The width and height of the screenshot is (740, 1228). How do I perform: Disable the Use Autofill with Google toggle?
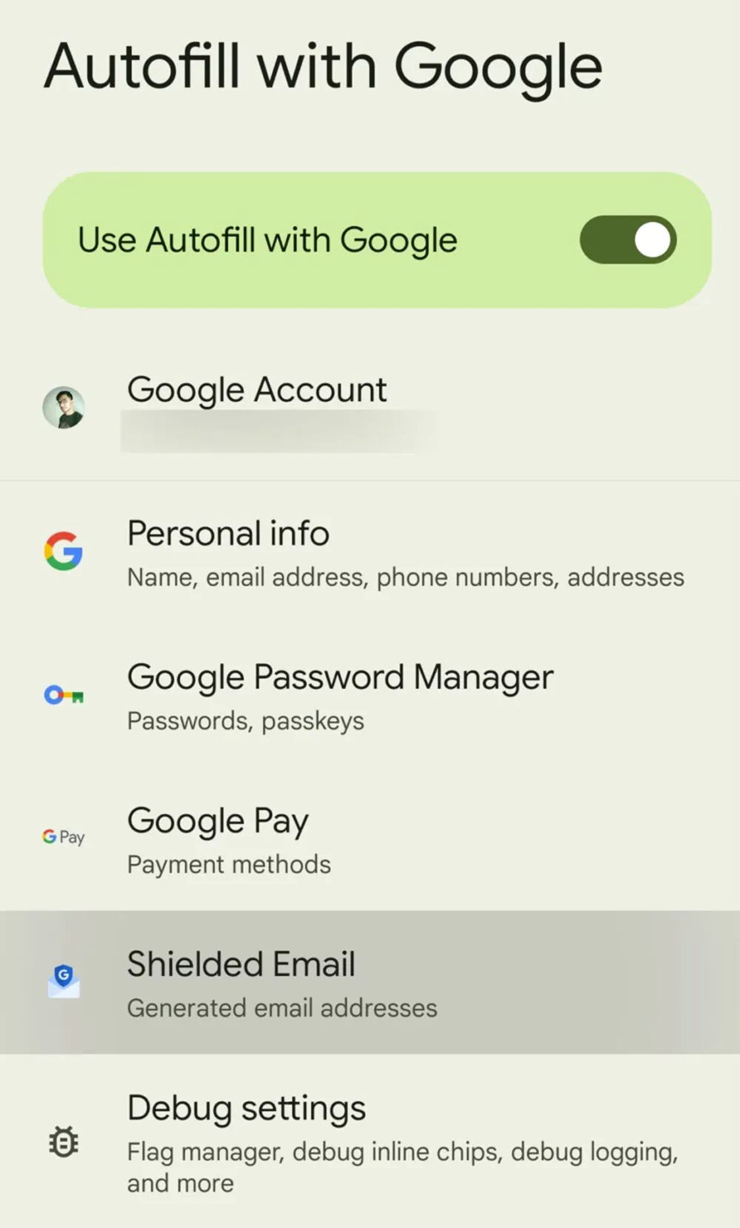(x=628, y=239)
